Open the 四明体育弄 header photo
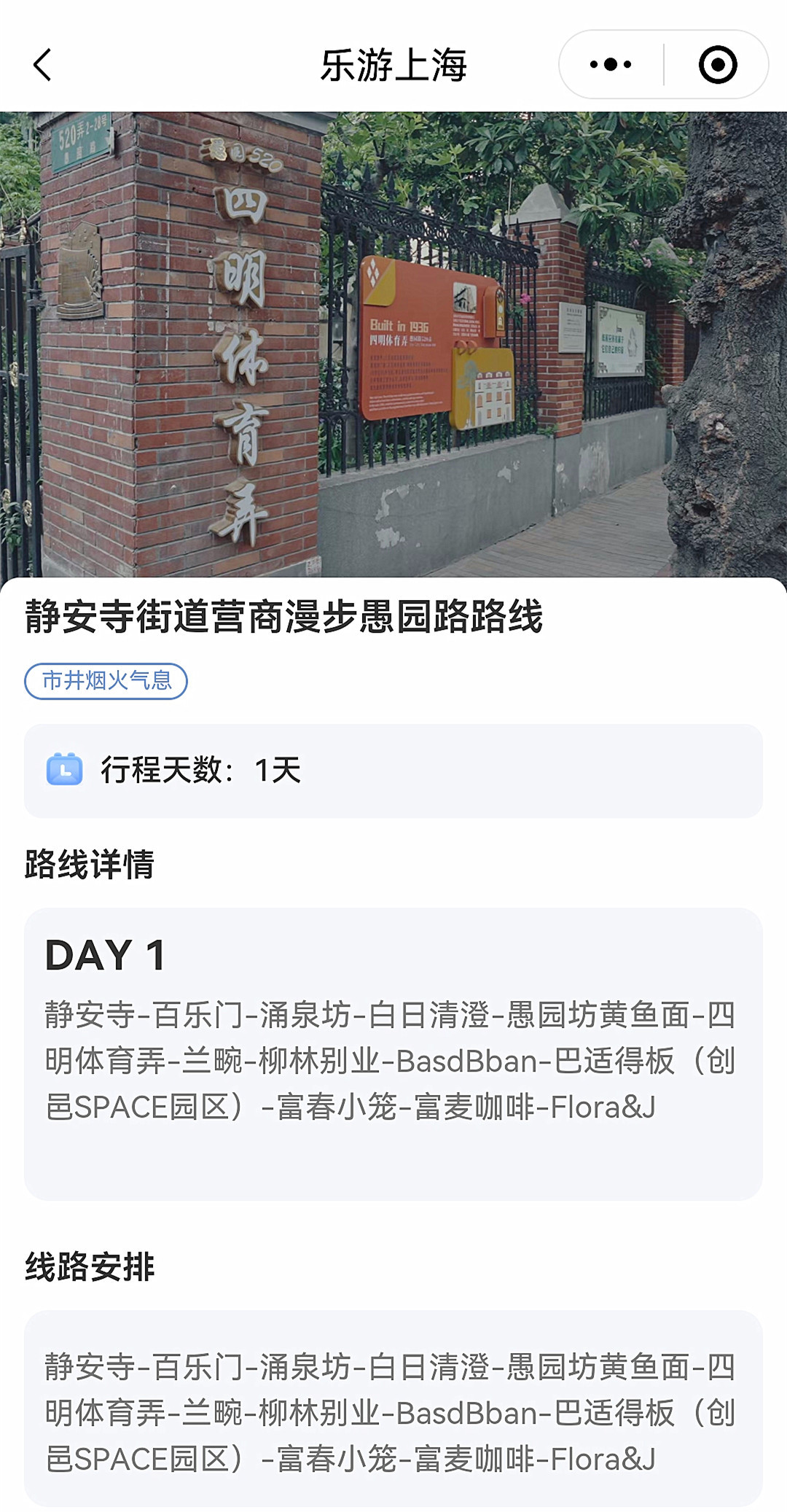This screenshot has width=787, height=1512. tap(393, 344)
